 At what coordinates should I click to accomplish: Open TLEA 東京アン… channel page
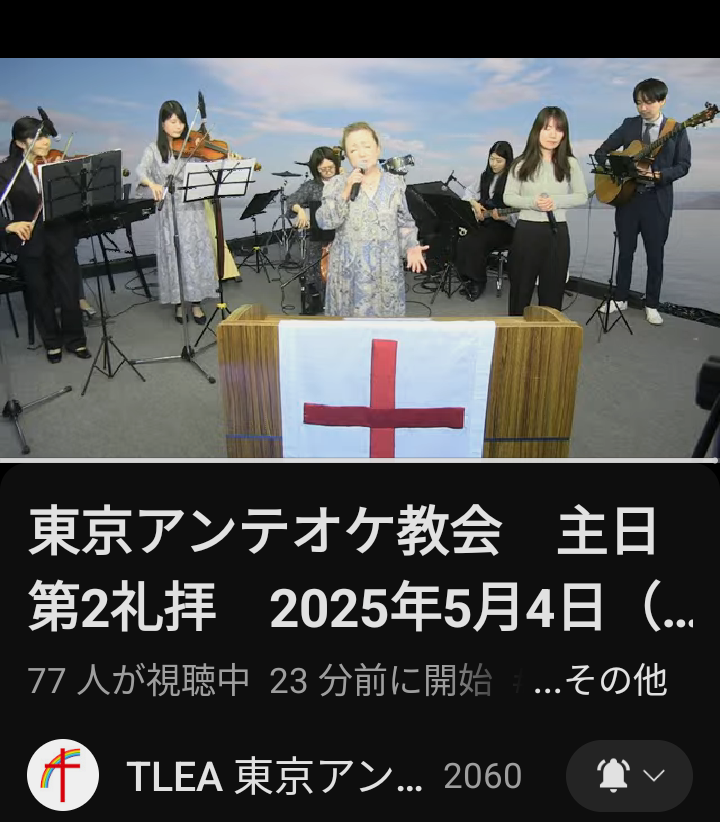[x=273, y=776]
